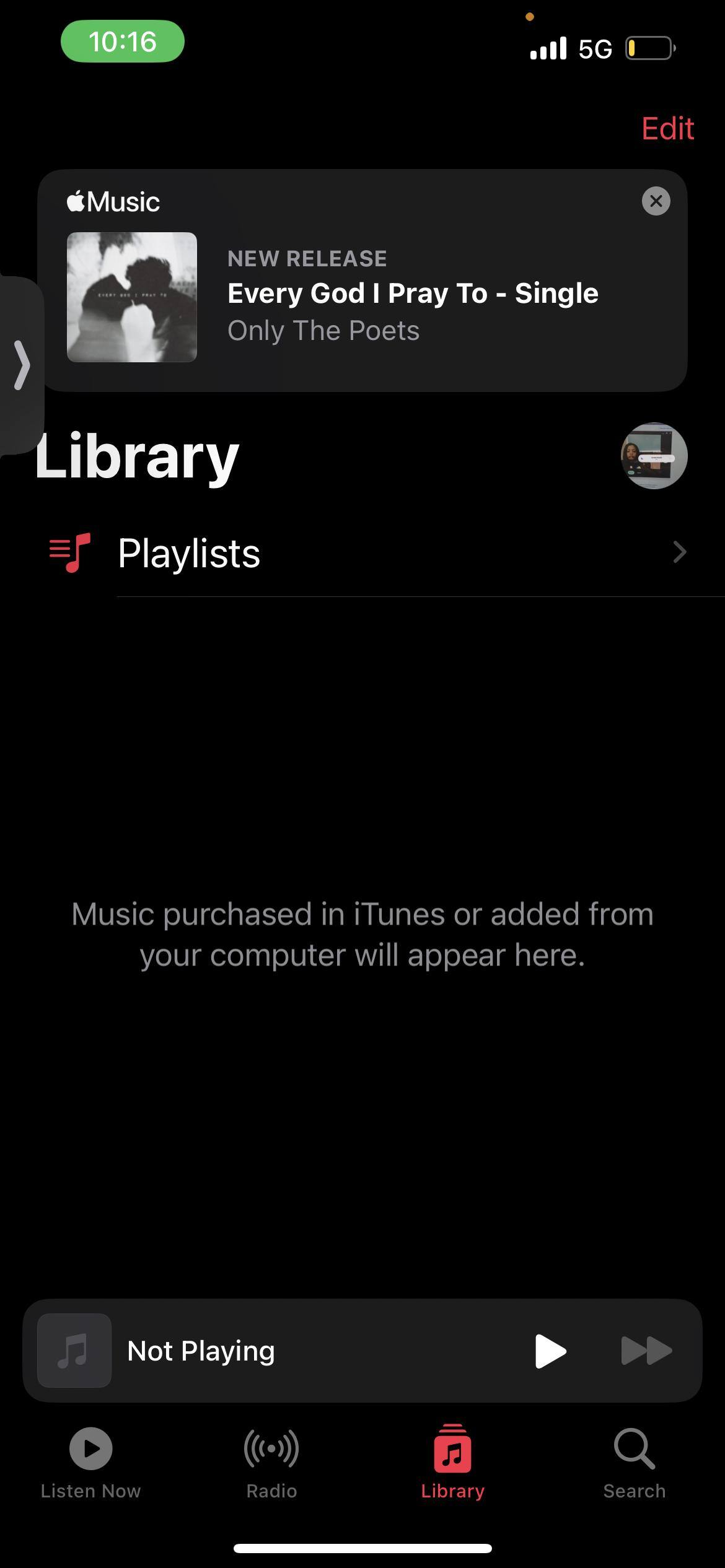Dismiss the New Release banner
Image resolution: width=725 pixels, height=1568 pixels.
point(656,201)
